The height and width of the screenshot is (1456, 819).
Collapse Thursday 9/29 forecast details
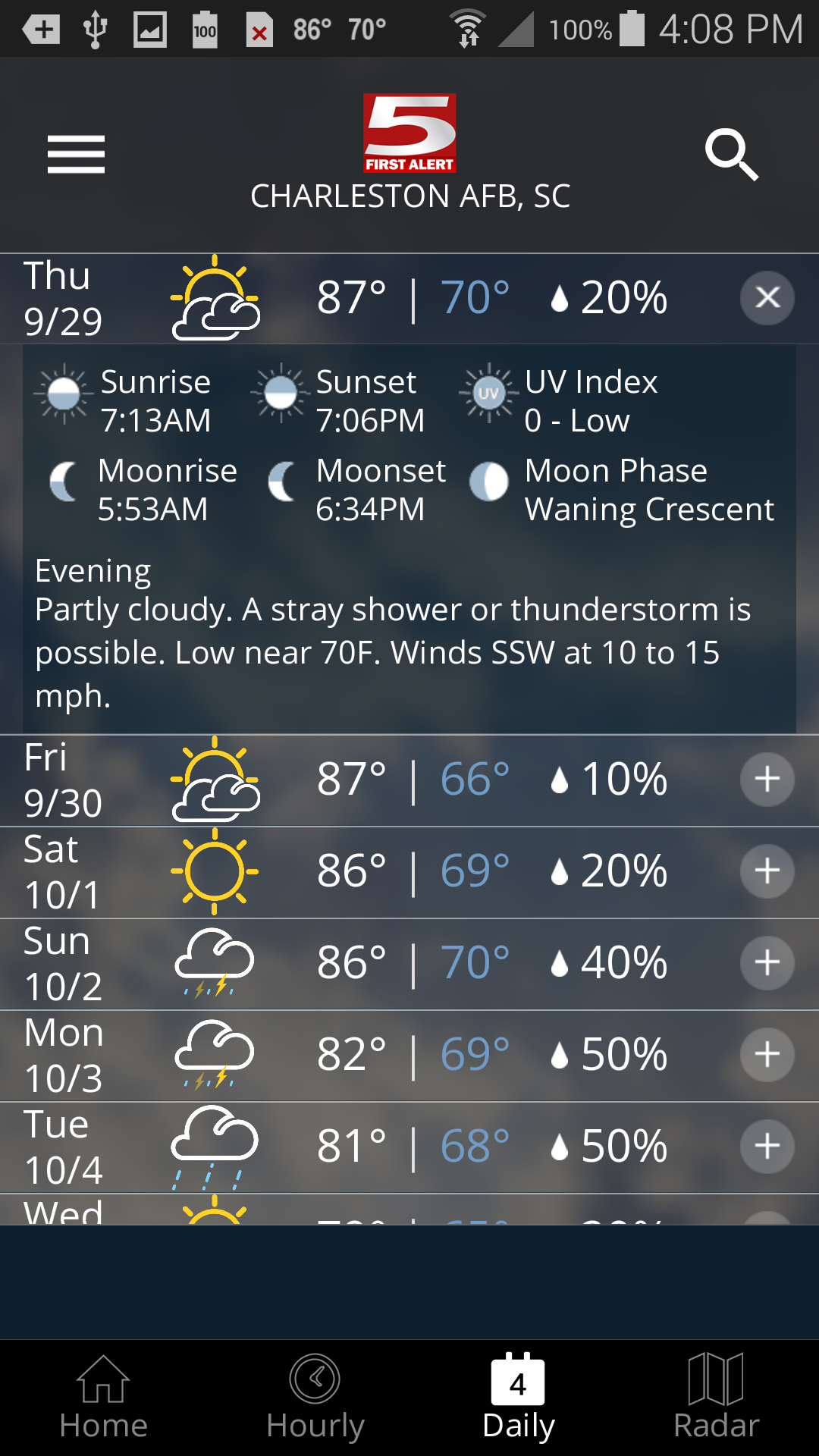pyautogui.click(x=767, y=297)
